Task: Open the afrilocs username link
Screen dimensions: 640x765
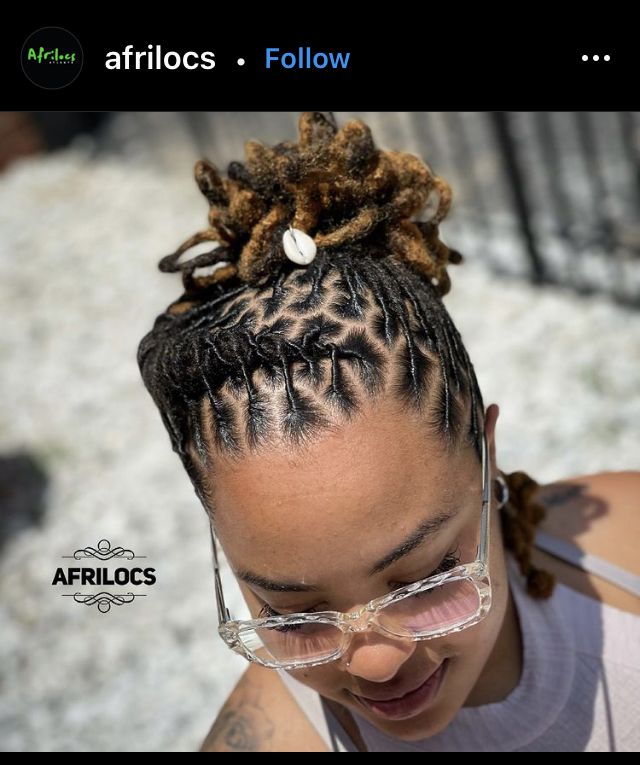Action: point(160,59)
